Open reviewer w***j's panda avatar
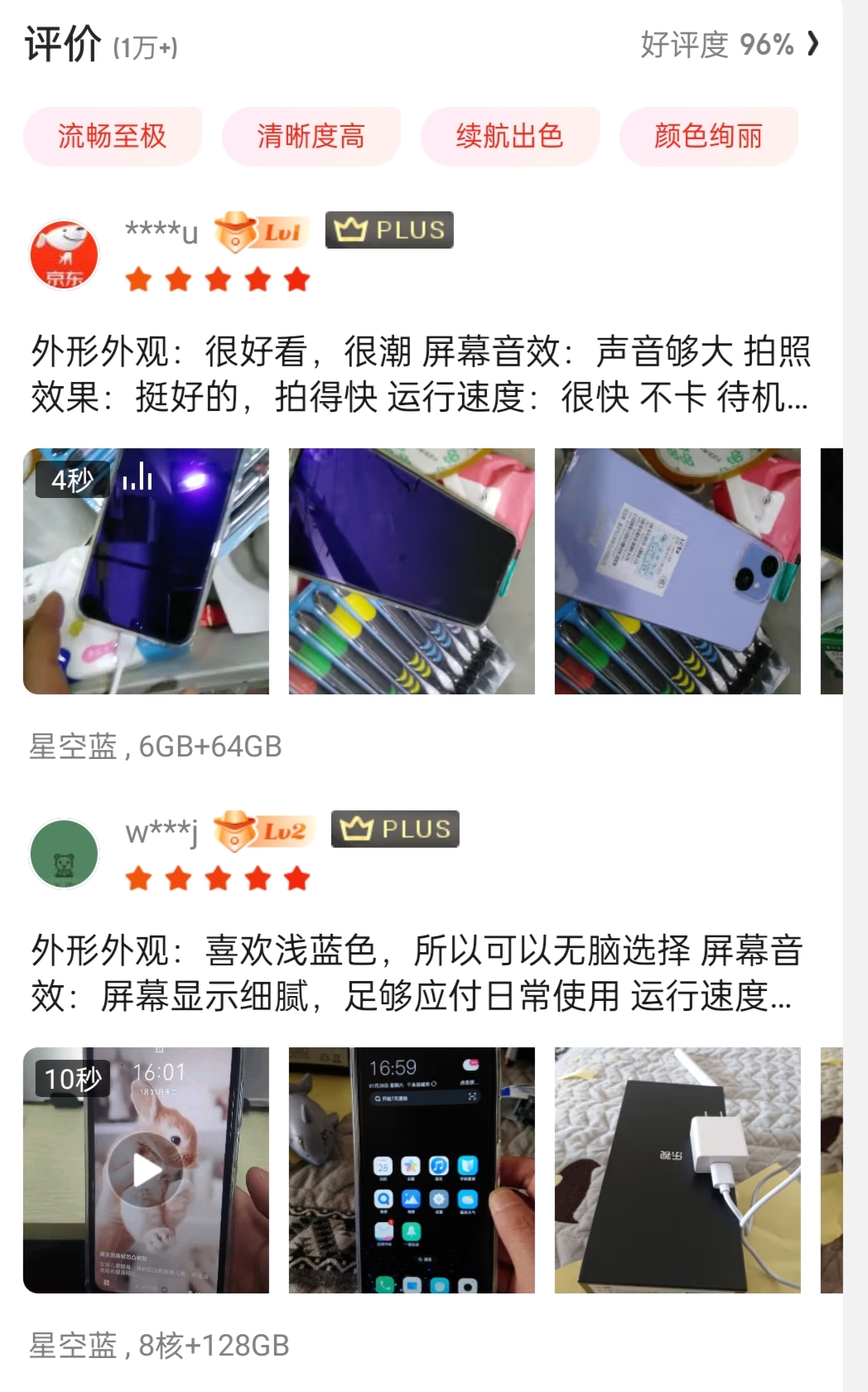 click(x=66, y=852)
